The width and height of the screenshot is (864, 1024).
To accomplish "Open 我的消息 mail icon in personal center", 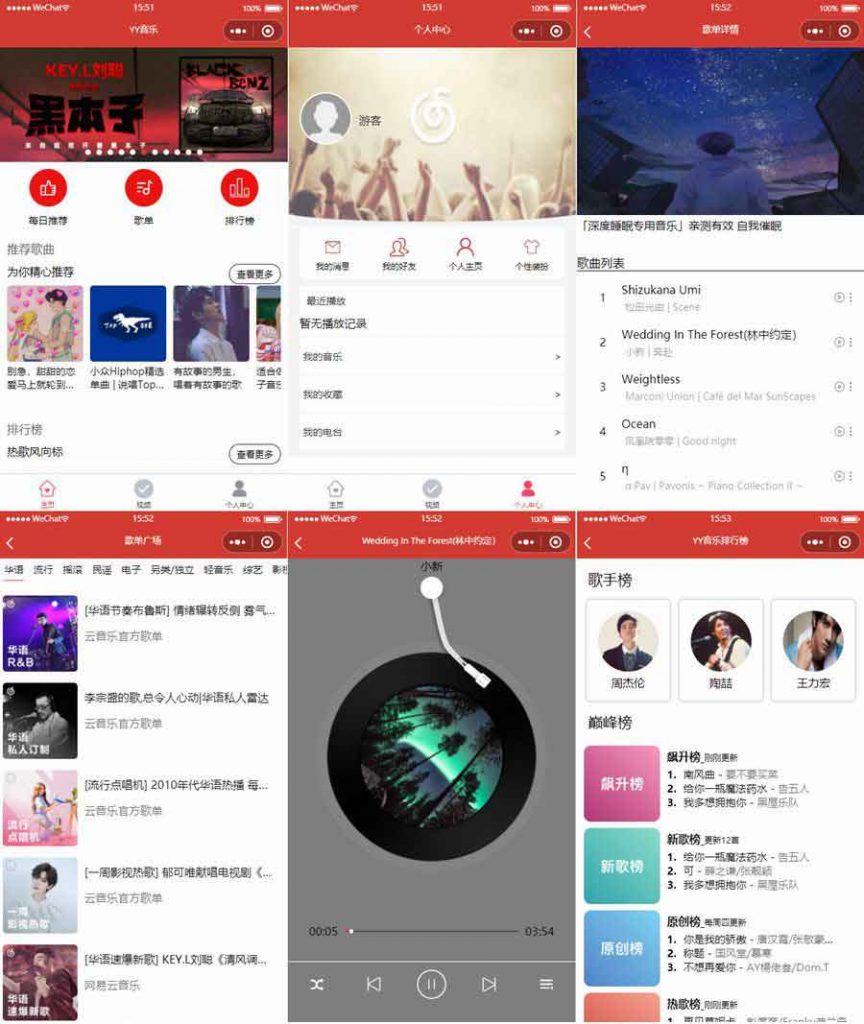I will point(331,247).
